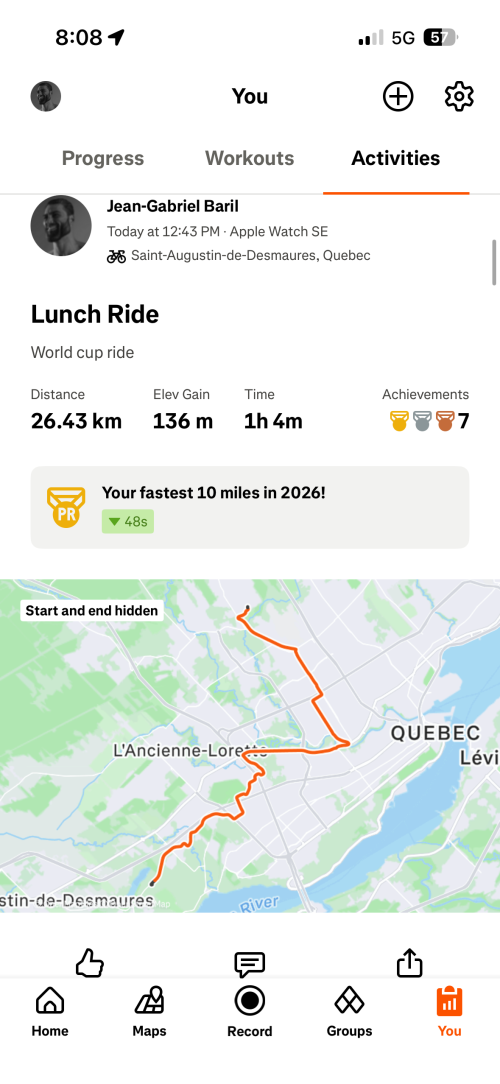Open the ride route map
500x1084 pixels.
coord(250,745)
